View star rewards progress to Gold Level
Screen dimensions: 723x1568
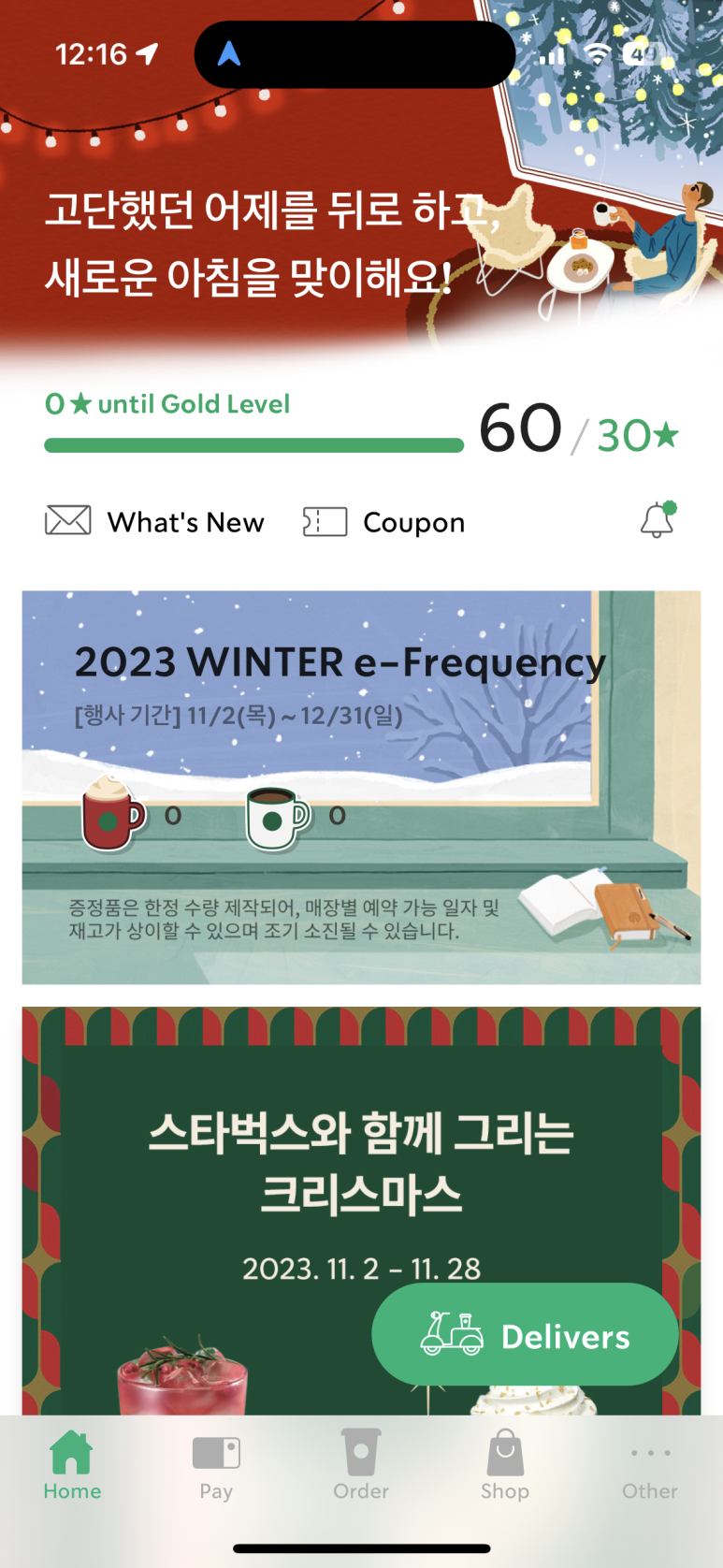[361, 427]
